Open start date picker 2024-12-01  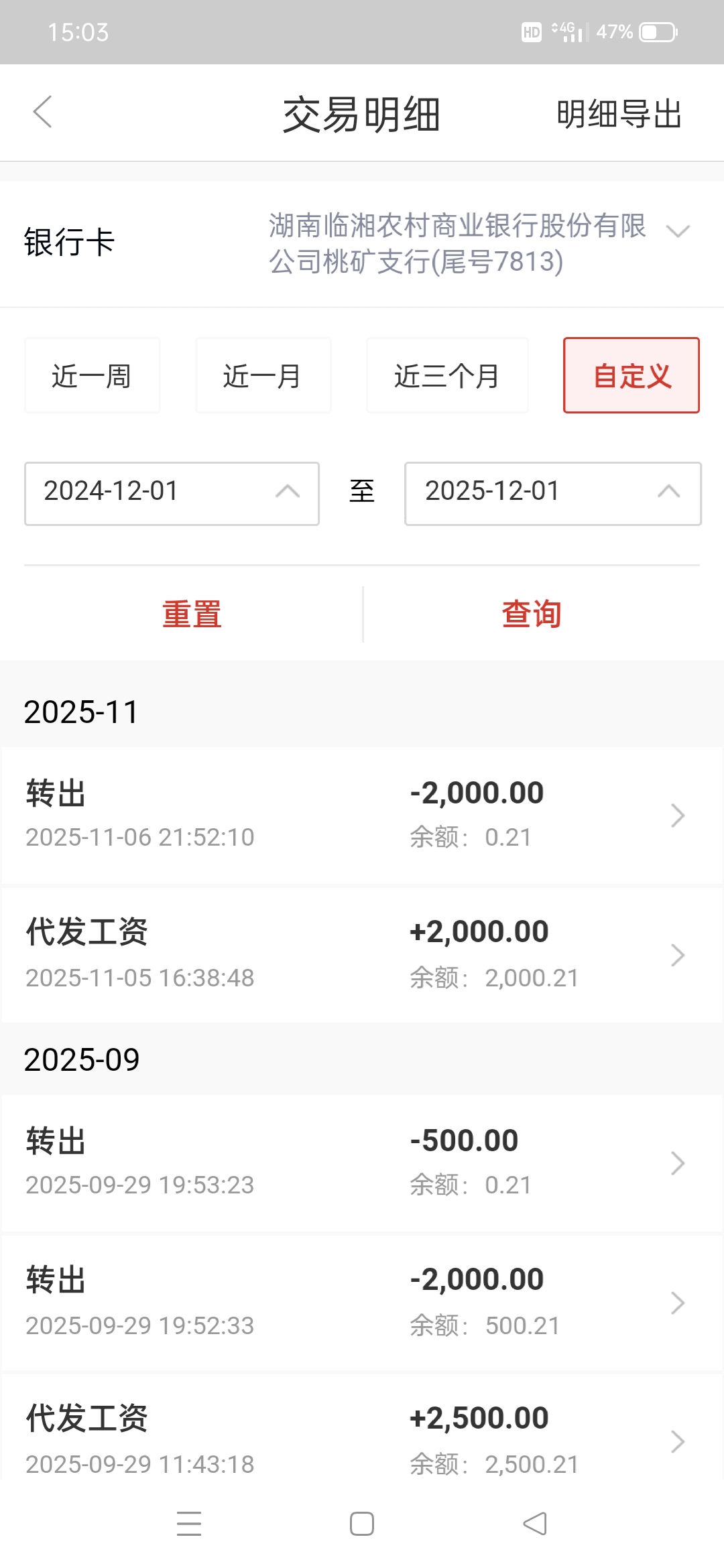click(172, 493)
